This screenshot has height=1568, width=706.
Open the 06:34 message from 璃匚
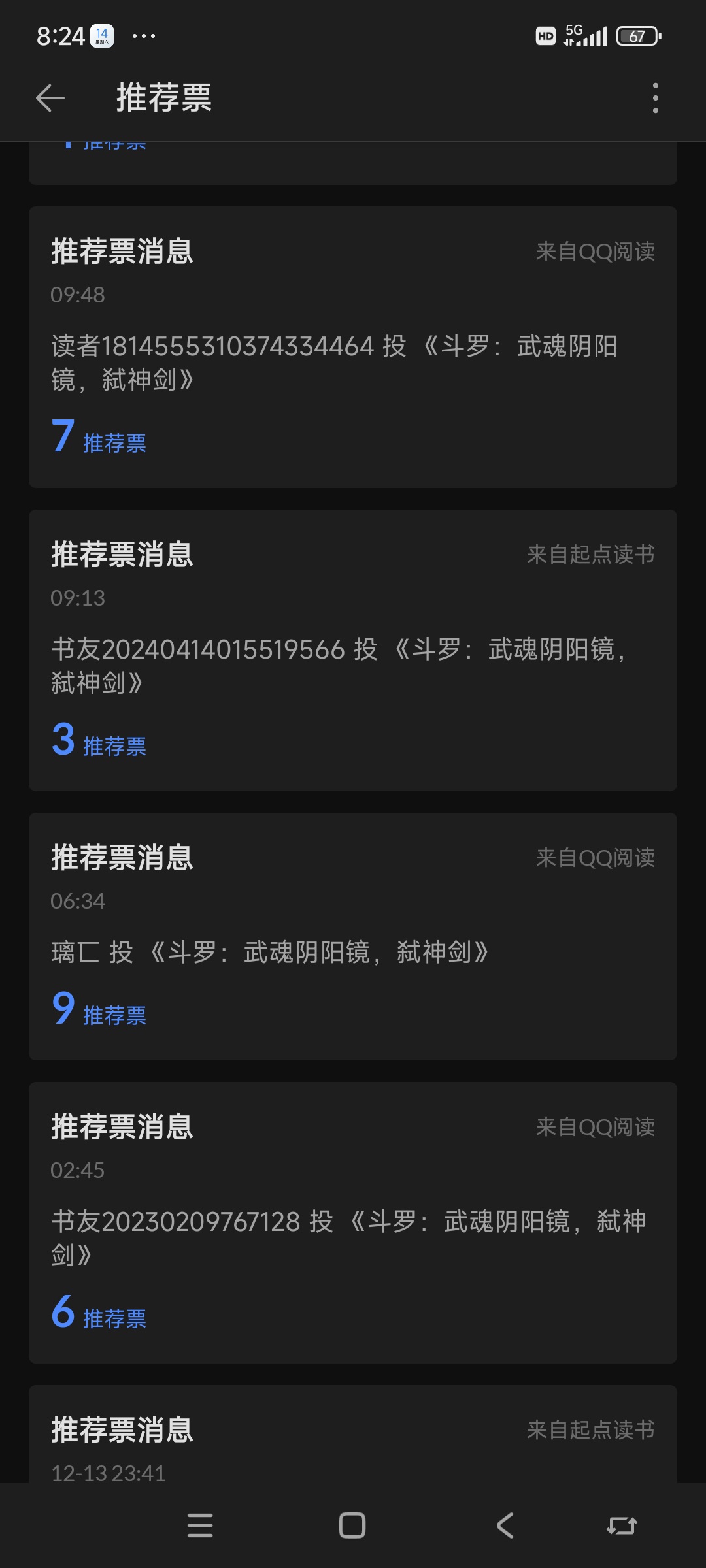(353, 936)
